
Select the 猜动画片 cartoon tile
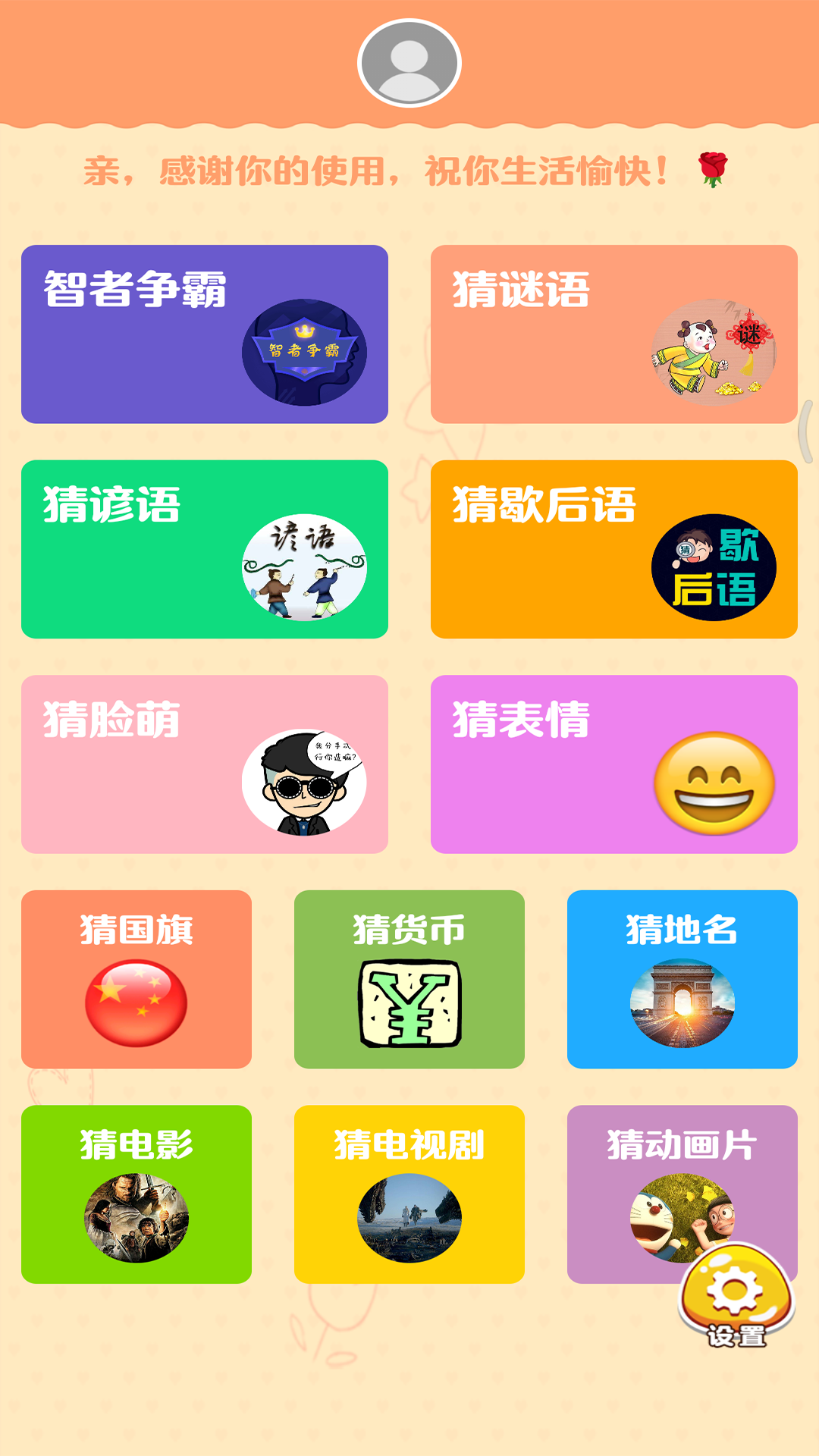click(652, 1183)
